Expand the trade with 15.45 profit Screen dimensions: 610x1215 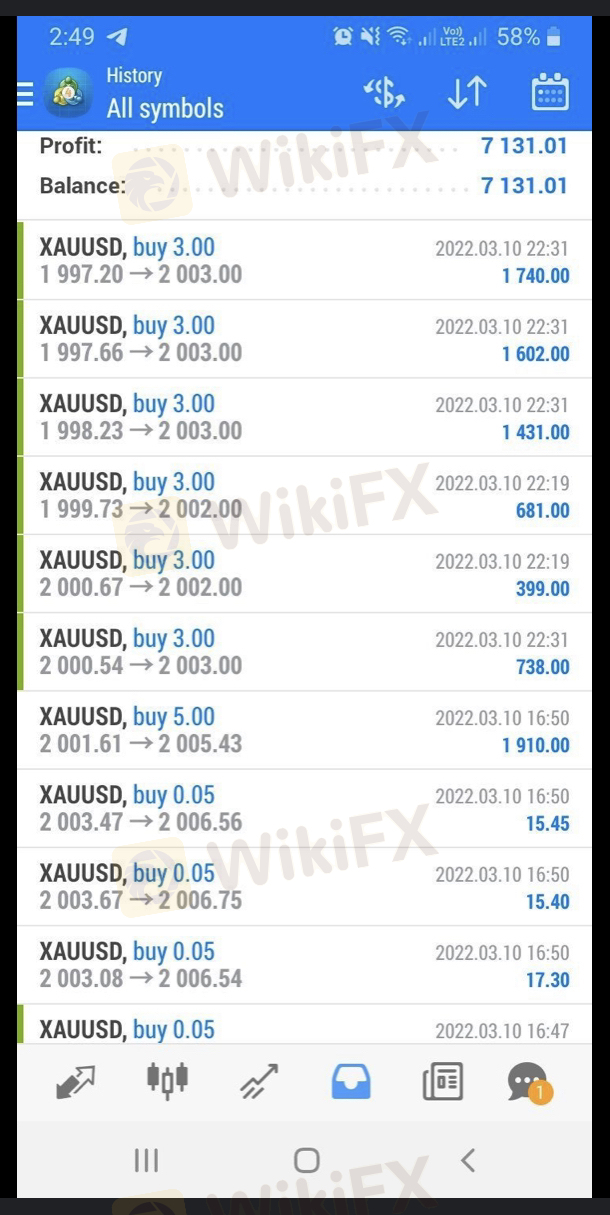300,808
